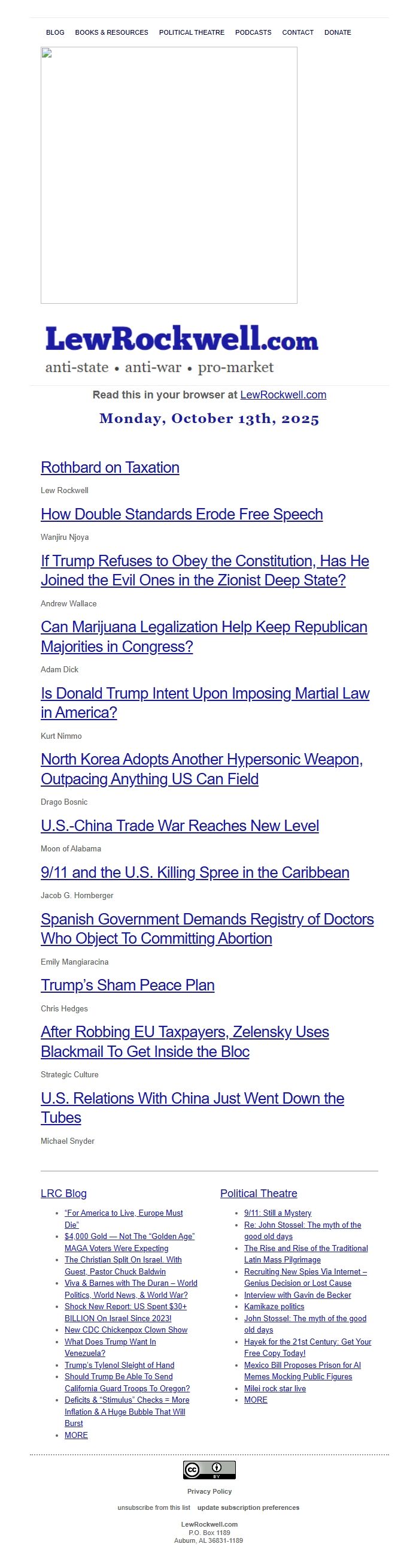This screenshot has width=419, height=1568.
Task: Open U.S.-China Trade War Reaches New Level
Action: point(180,826)
